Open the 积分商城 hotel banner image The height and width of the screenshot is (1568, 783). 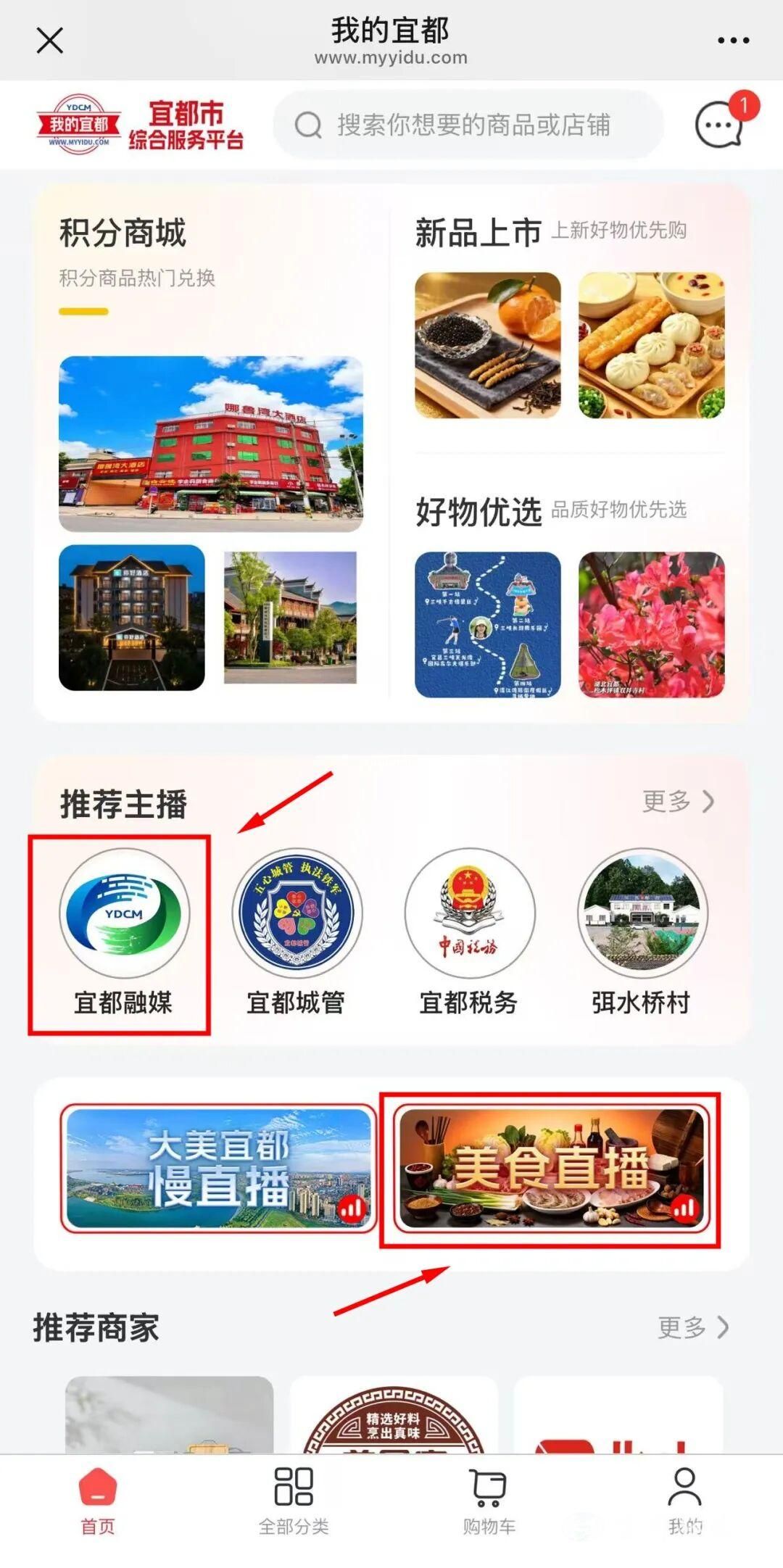point(211,444)
